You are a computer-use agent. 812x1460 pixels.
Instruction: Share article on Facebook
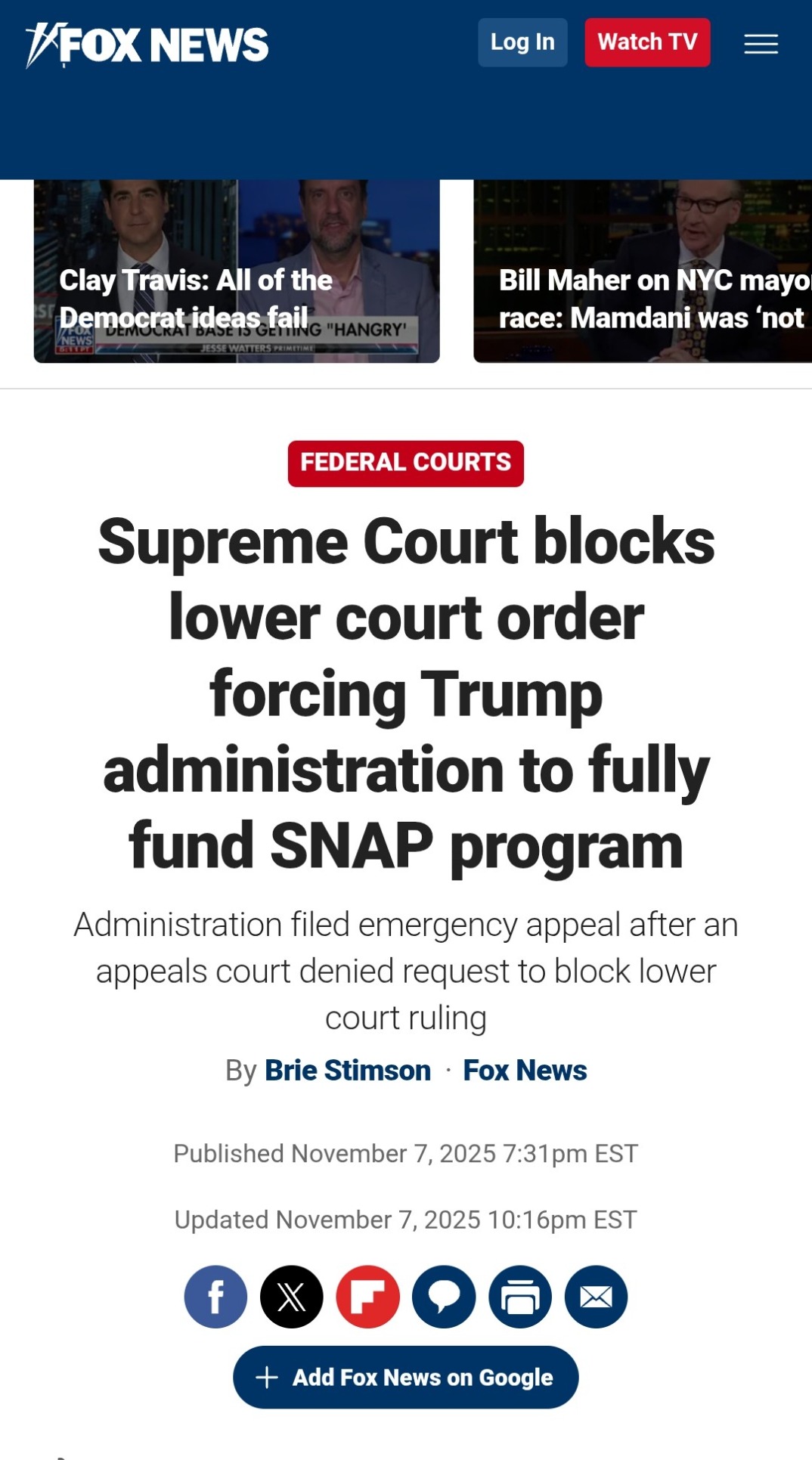click(x=215, y=1297)
